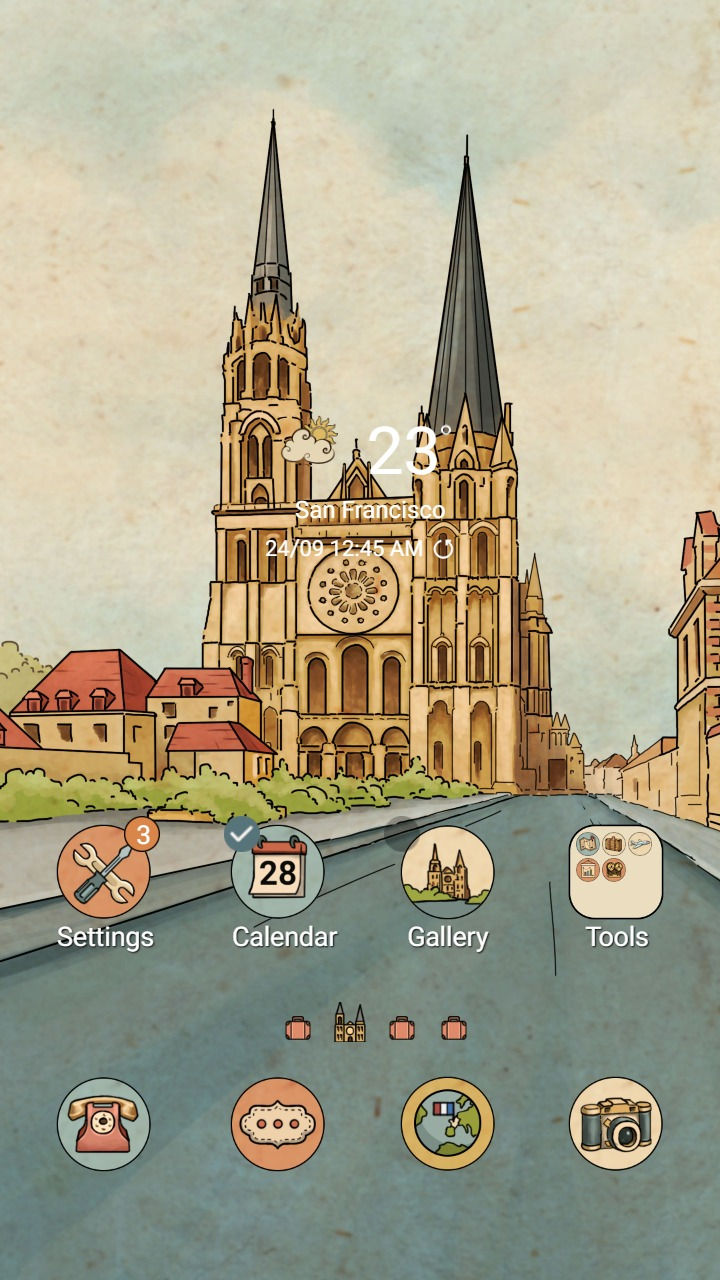Image resolution: width=720 pixels, height=1280 pixels.
Task: Open the camera app
Action: pyautogui.click(x=616, y=1123)
